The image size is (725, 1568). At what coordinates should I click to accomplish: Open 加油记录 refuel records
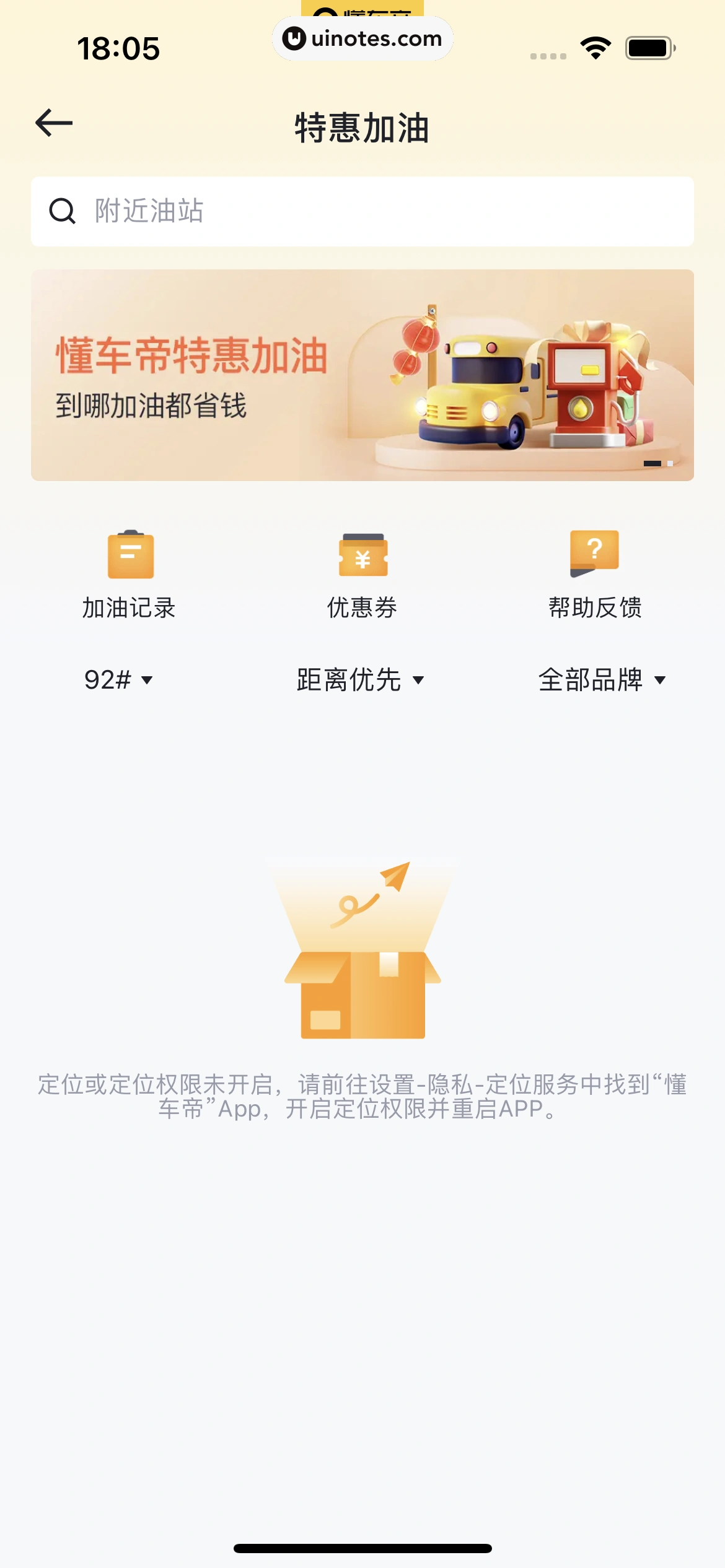tap(130, 574)
